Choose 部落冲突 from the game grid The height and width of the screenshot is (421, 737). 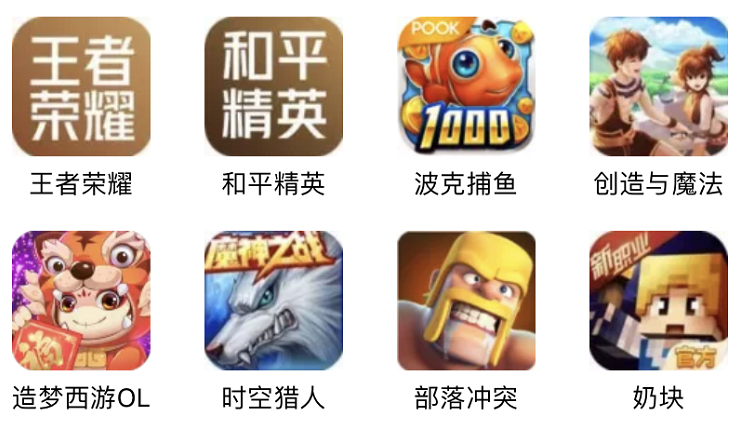click(x=465, y=301)
